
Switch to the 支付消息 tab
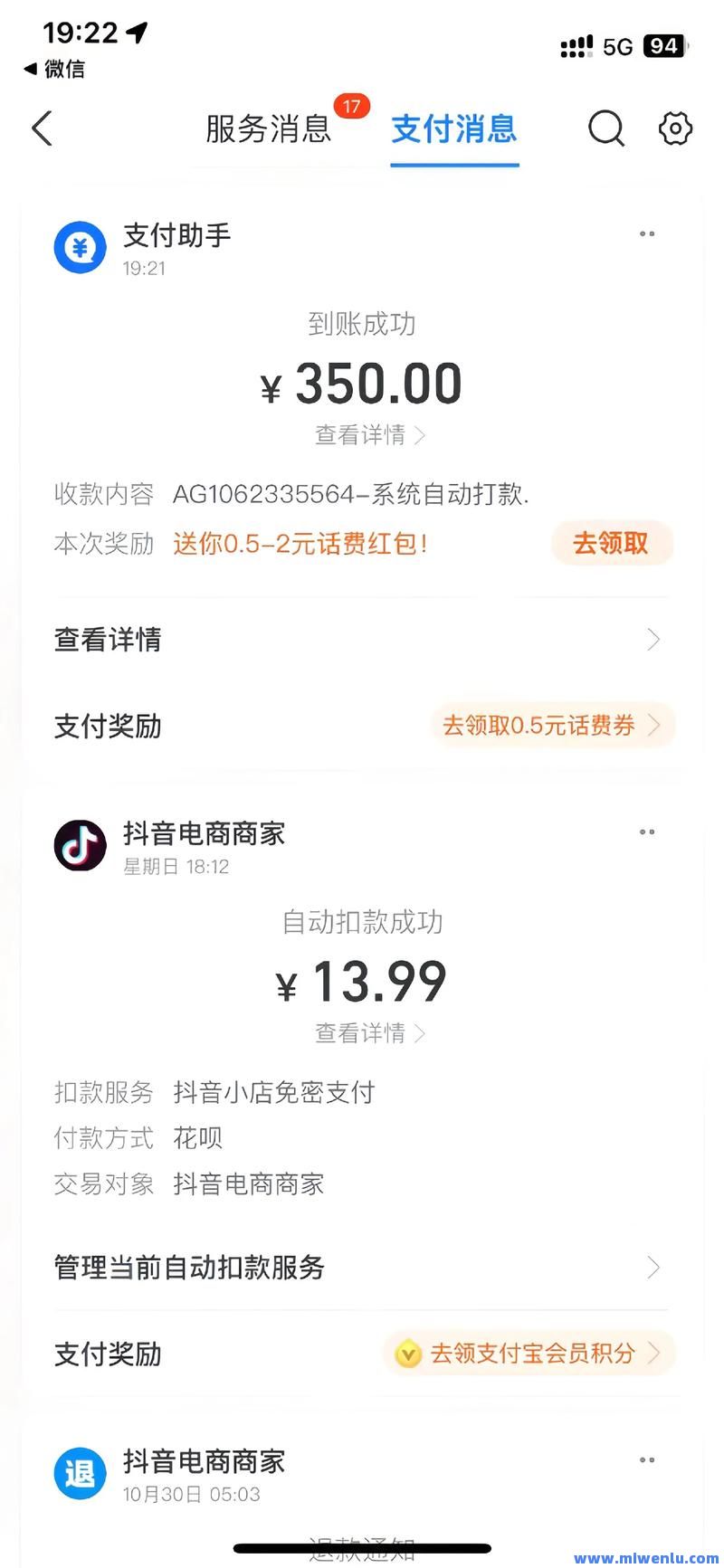click(454, 128)
